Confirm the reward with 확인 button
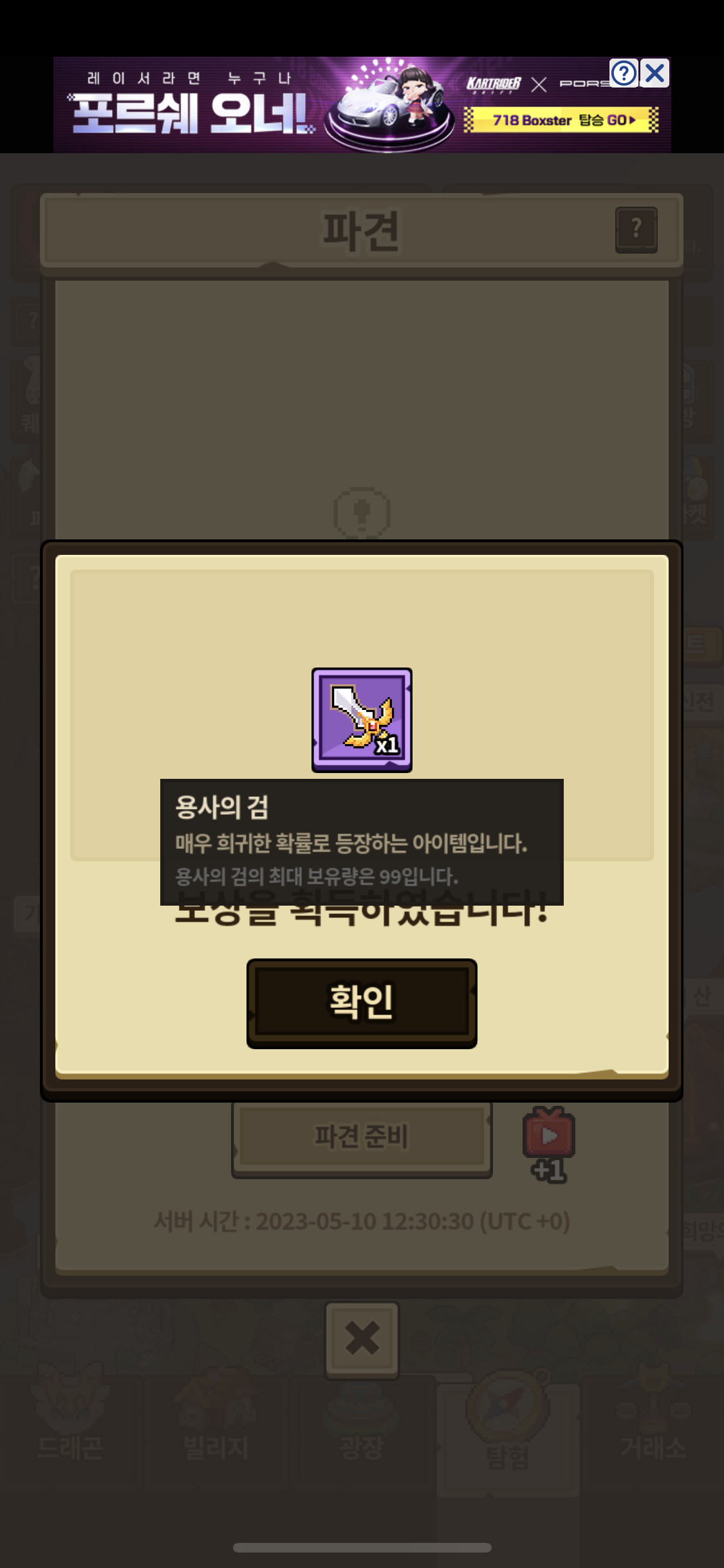724x1568 pixels. 362,1003
